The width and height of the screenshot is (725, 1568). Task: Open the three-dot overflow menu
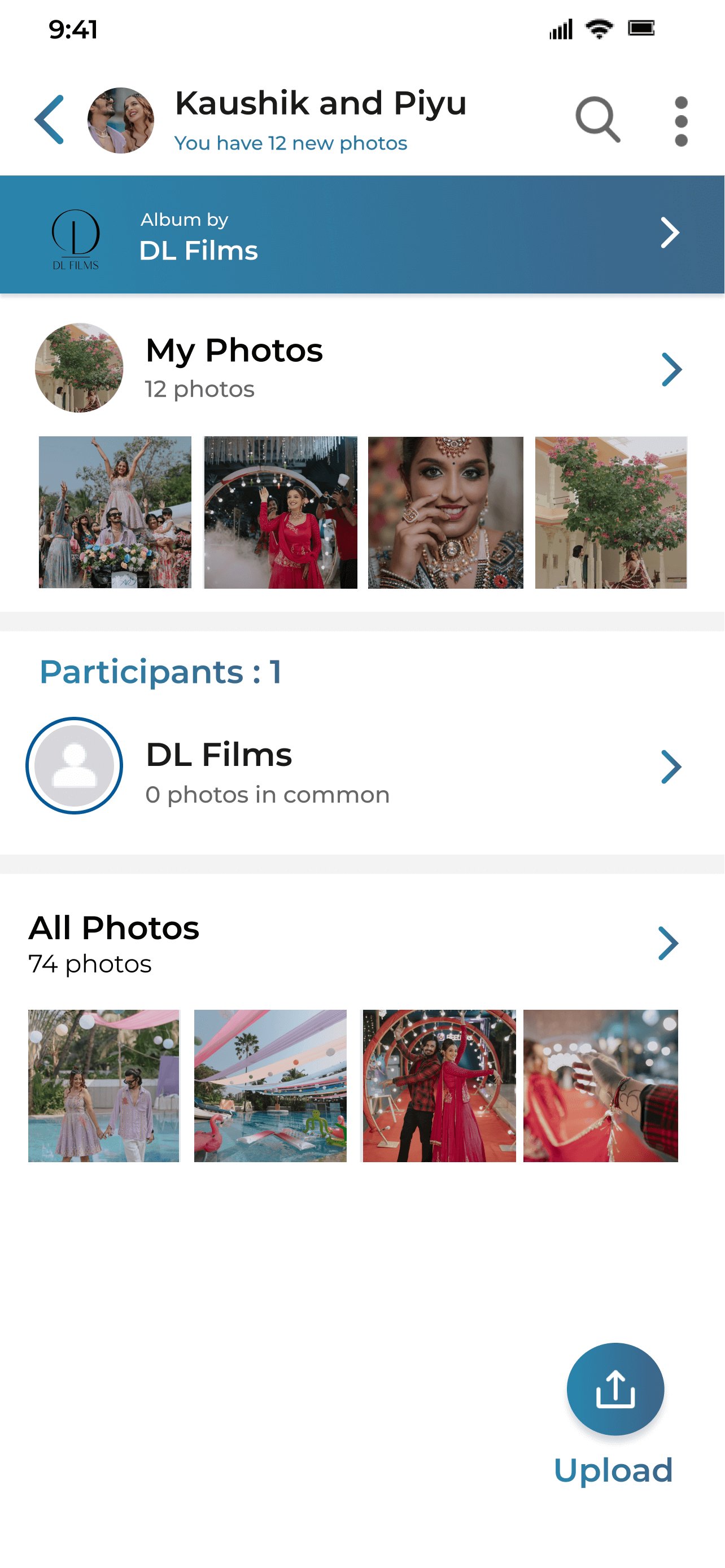681,121
